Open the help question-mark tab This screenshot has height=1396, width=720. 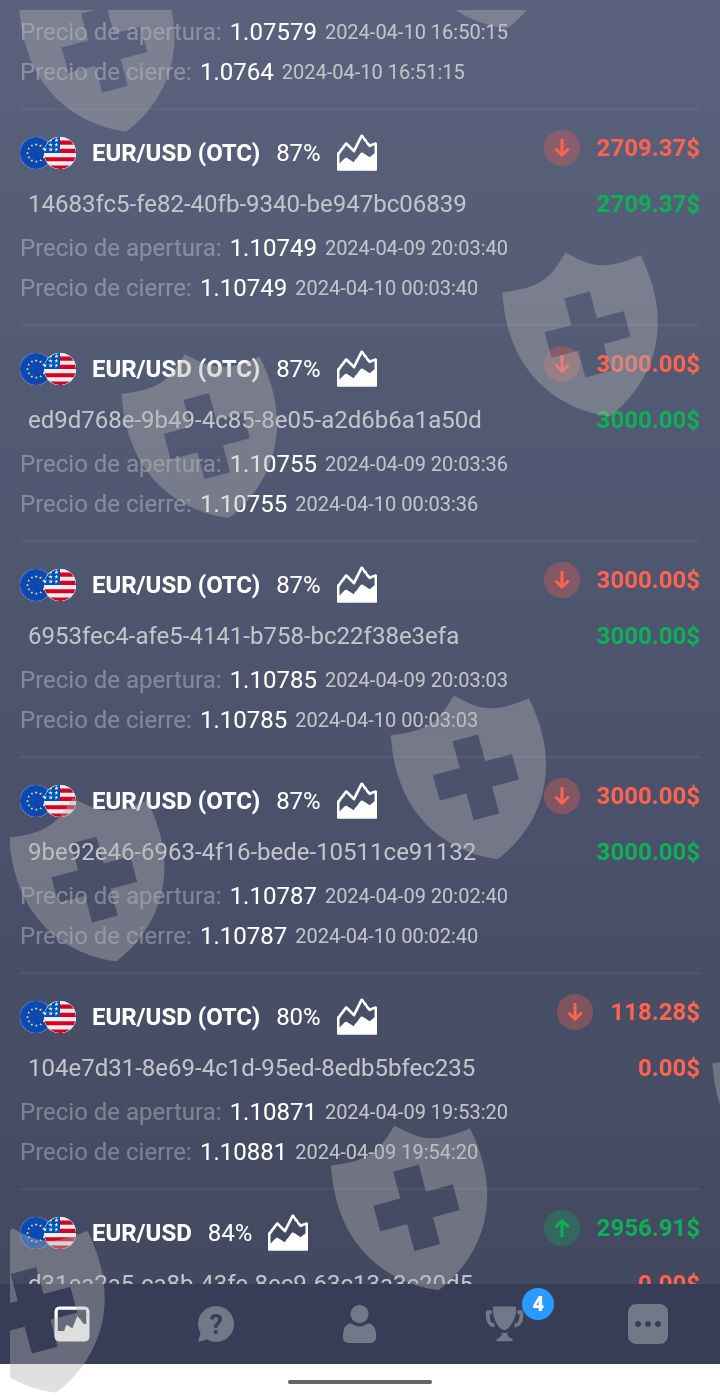click(215, 1324)
